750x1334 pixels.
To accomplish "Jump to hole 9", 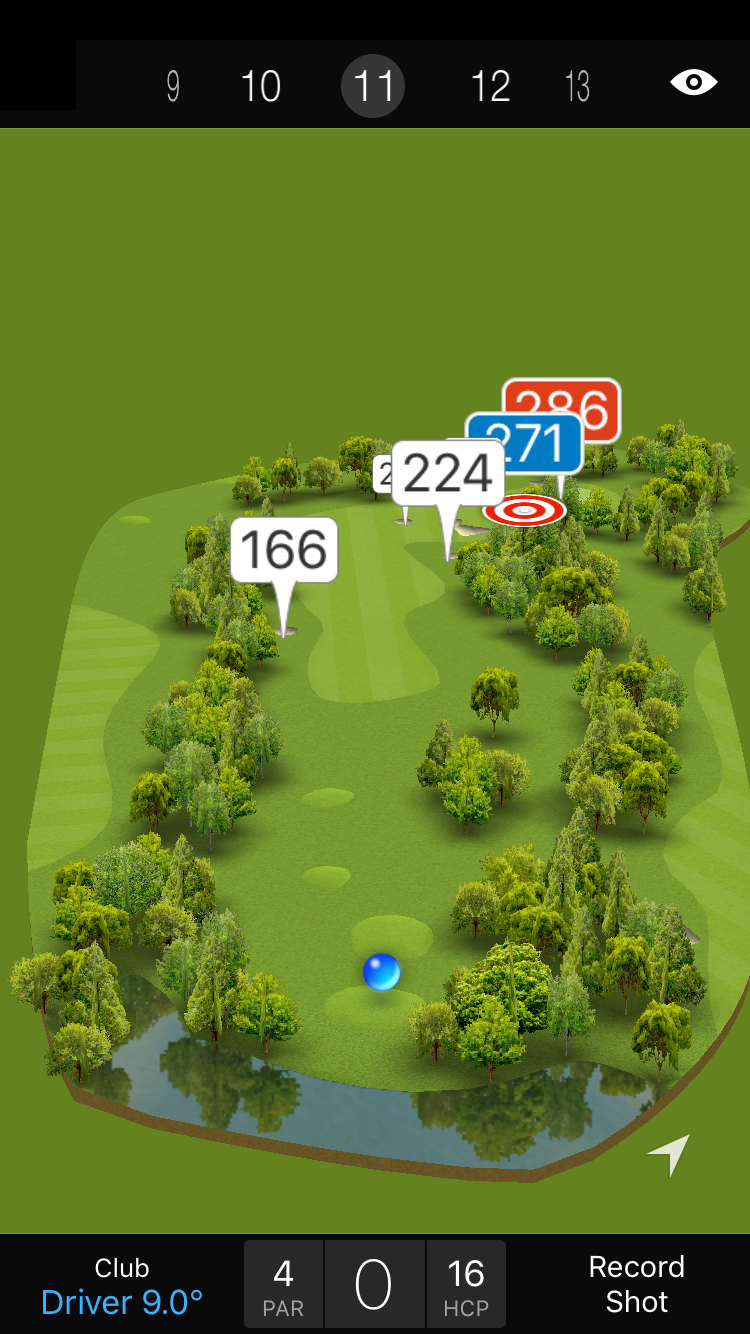I will [x=173, y=87].
